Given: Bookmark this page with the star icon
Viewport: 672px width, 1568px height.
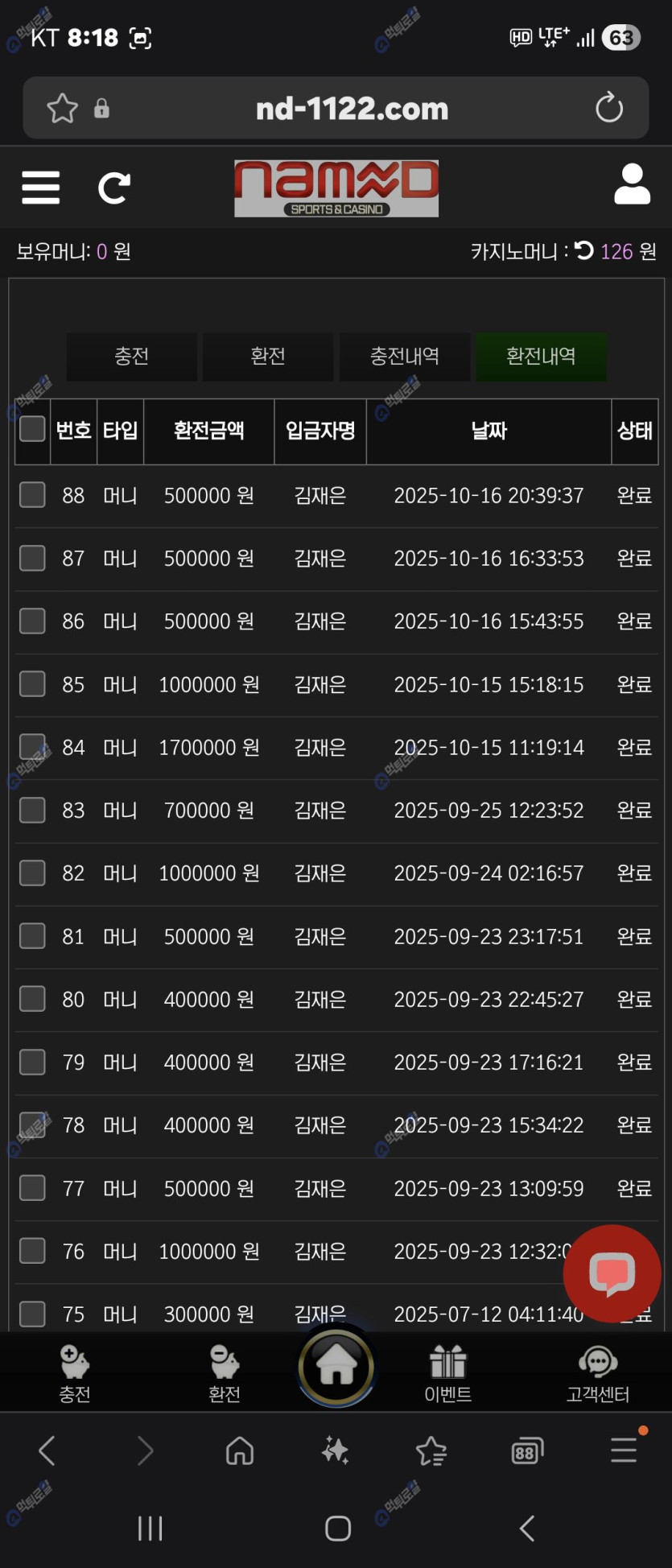Looking at the screenshot, I should tap(62, 108).
